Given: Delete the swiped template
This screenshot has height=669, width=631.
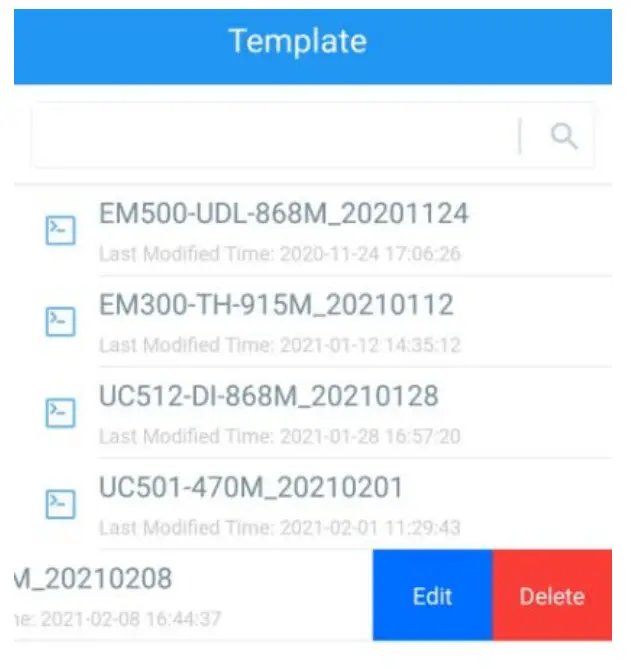Looking at the screenshot, I should click(x=552, y=596).
